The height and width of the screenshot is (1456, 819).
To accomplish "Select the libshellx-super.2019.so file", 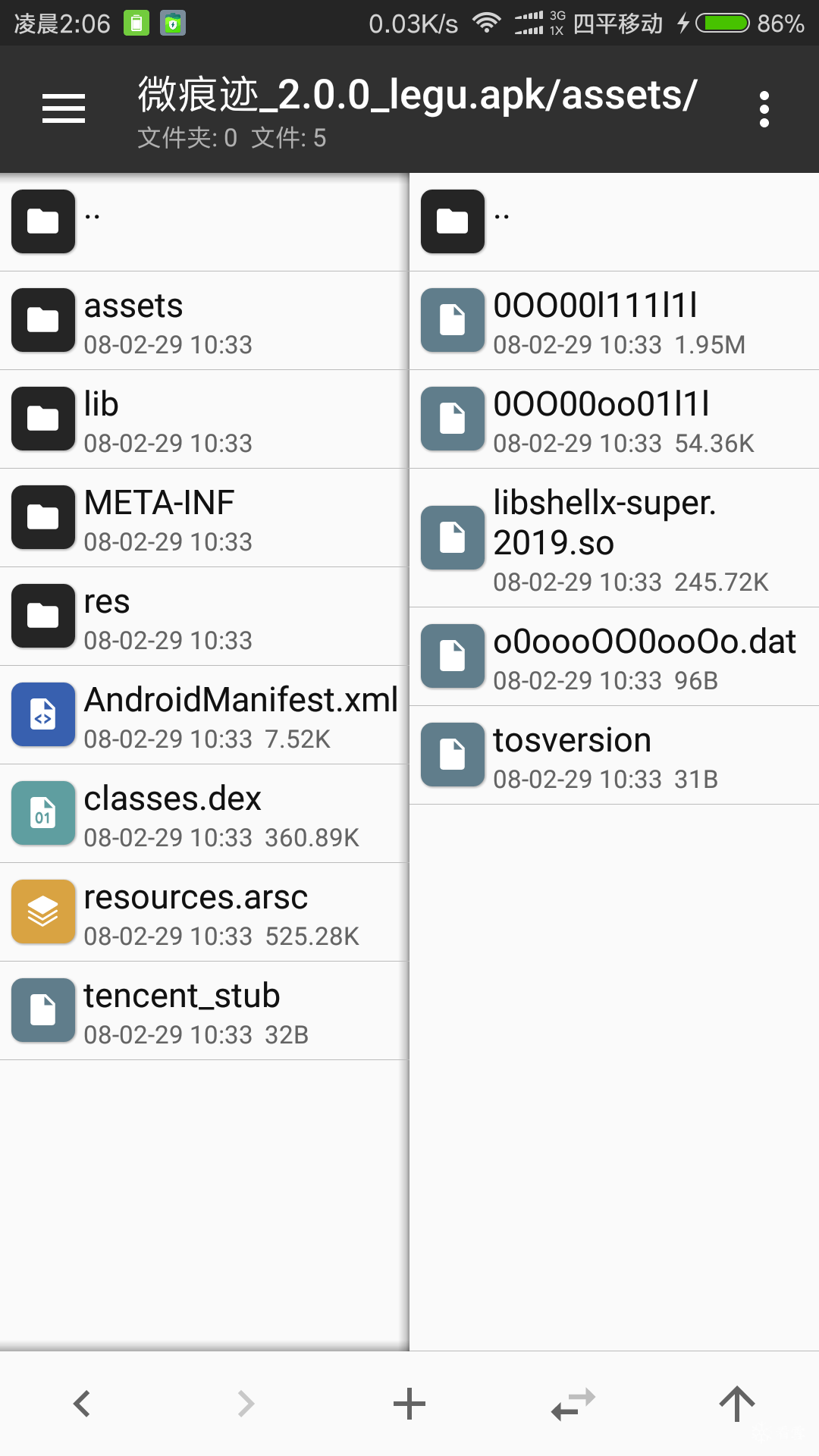I will (614, 538).
